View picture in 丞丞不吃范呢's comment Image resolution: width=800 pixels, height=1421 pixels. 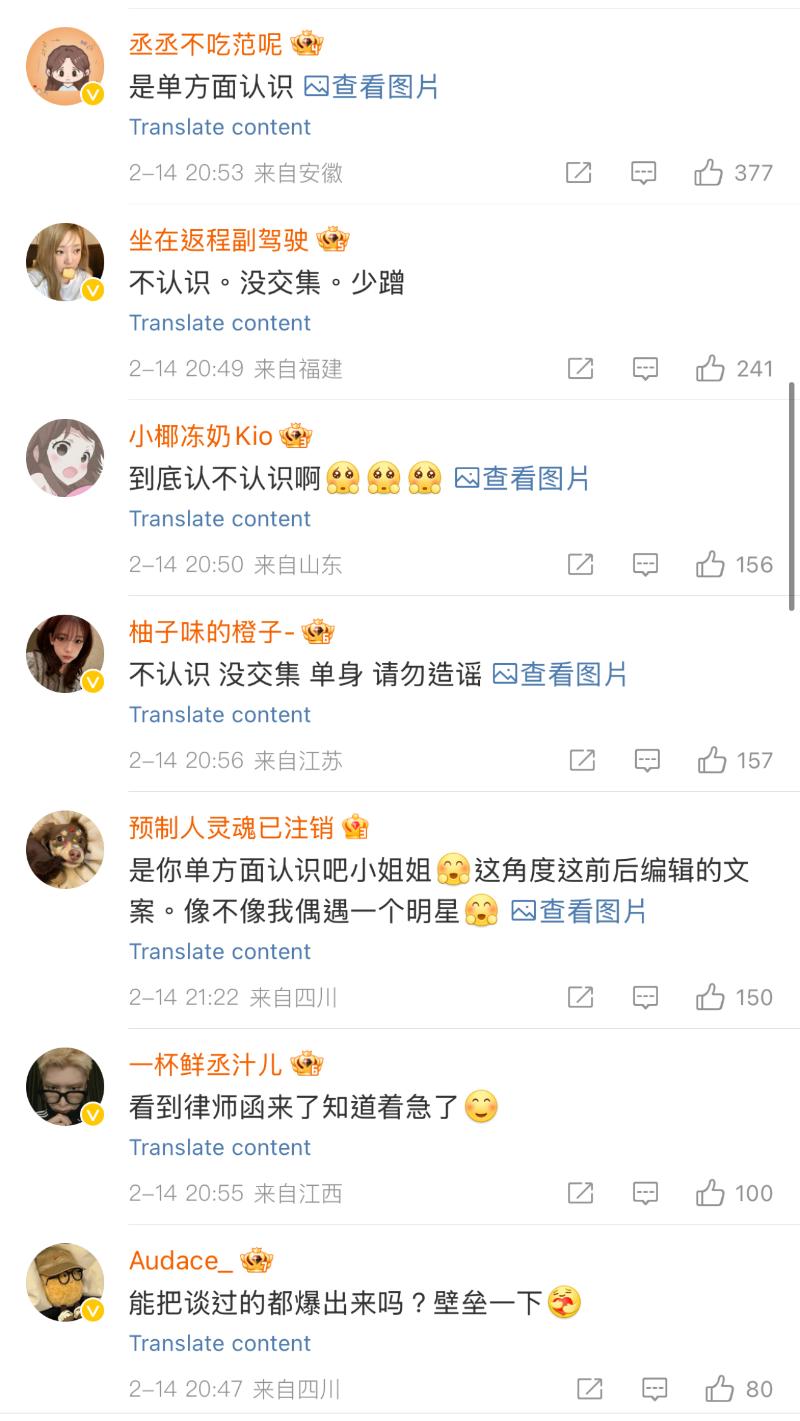click(372, 87)
